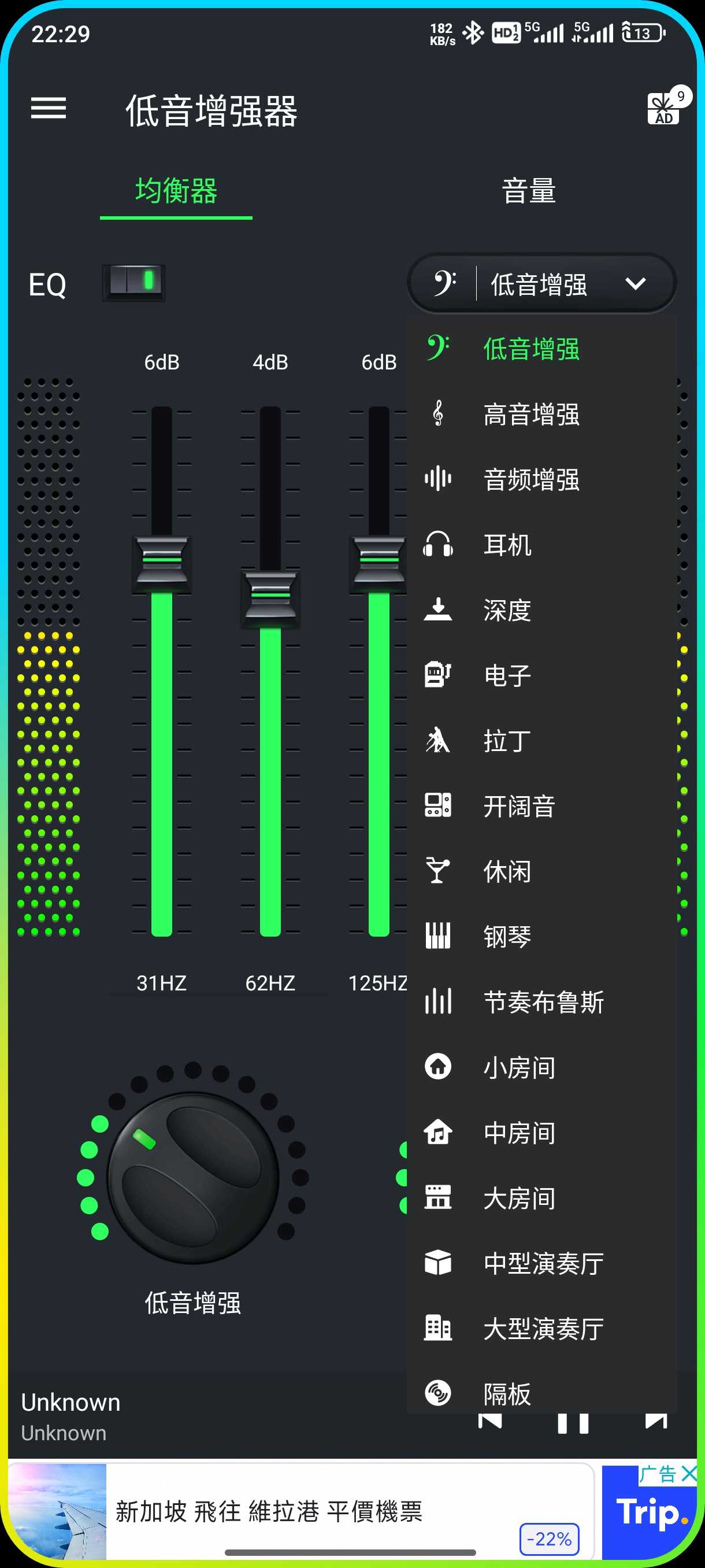Choose the 电子 preset

507,675
